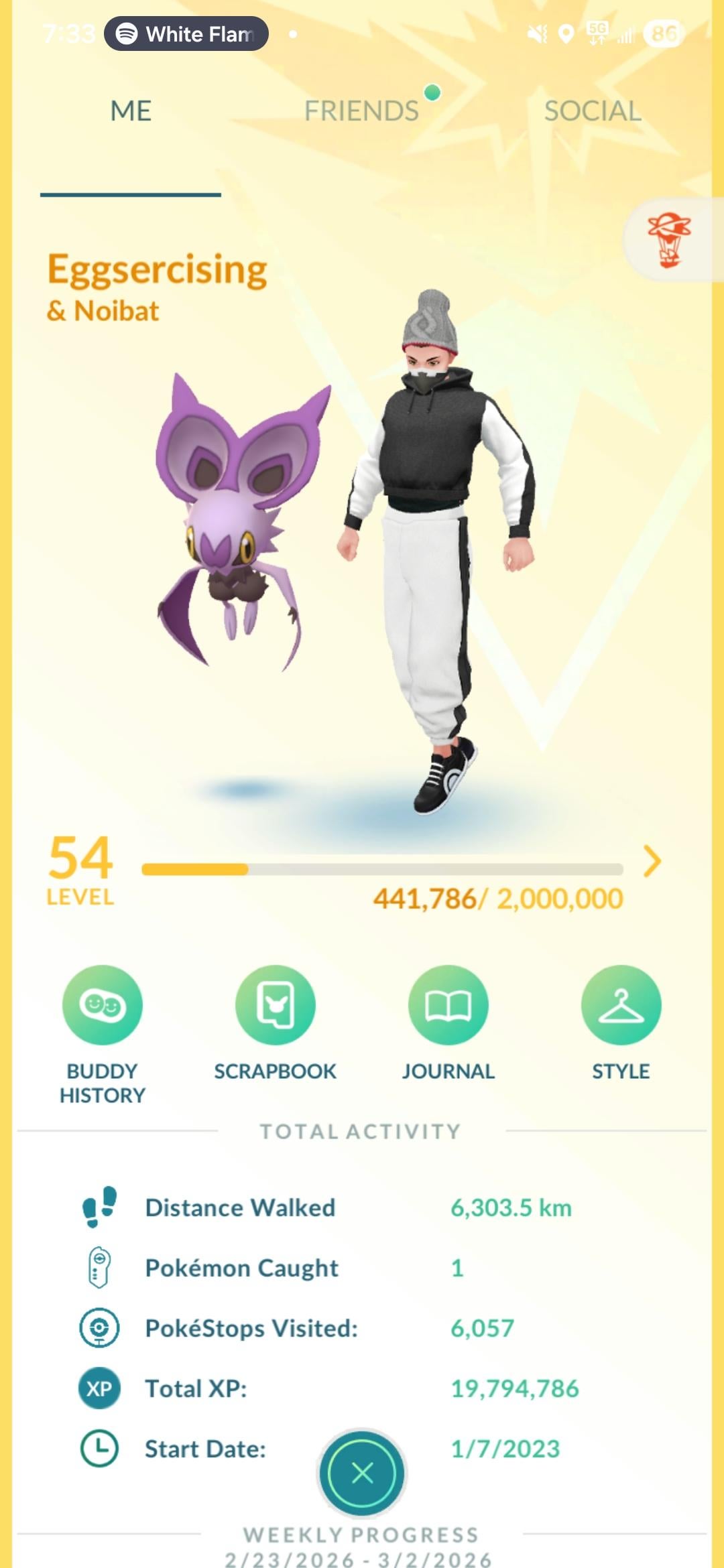The width and height of the screenshot is (724, 1568).
Task: Open the Team Rocket balloon icon
Action: click(x=669, y=240)
